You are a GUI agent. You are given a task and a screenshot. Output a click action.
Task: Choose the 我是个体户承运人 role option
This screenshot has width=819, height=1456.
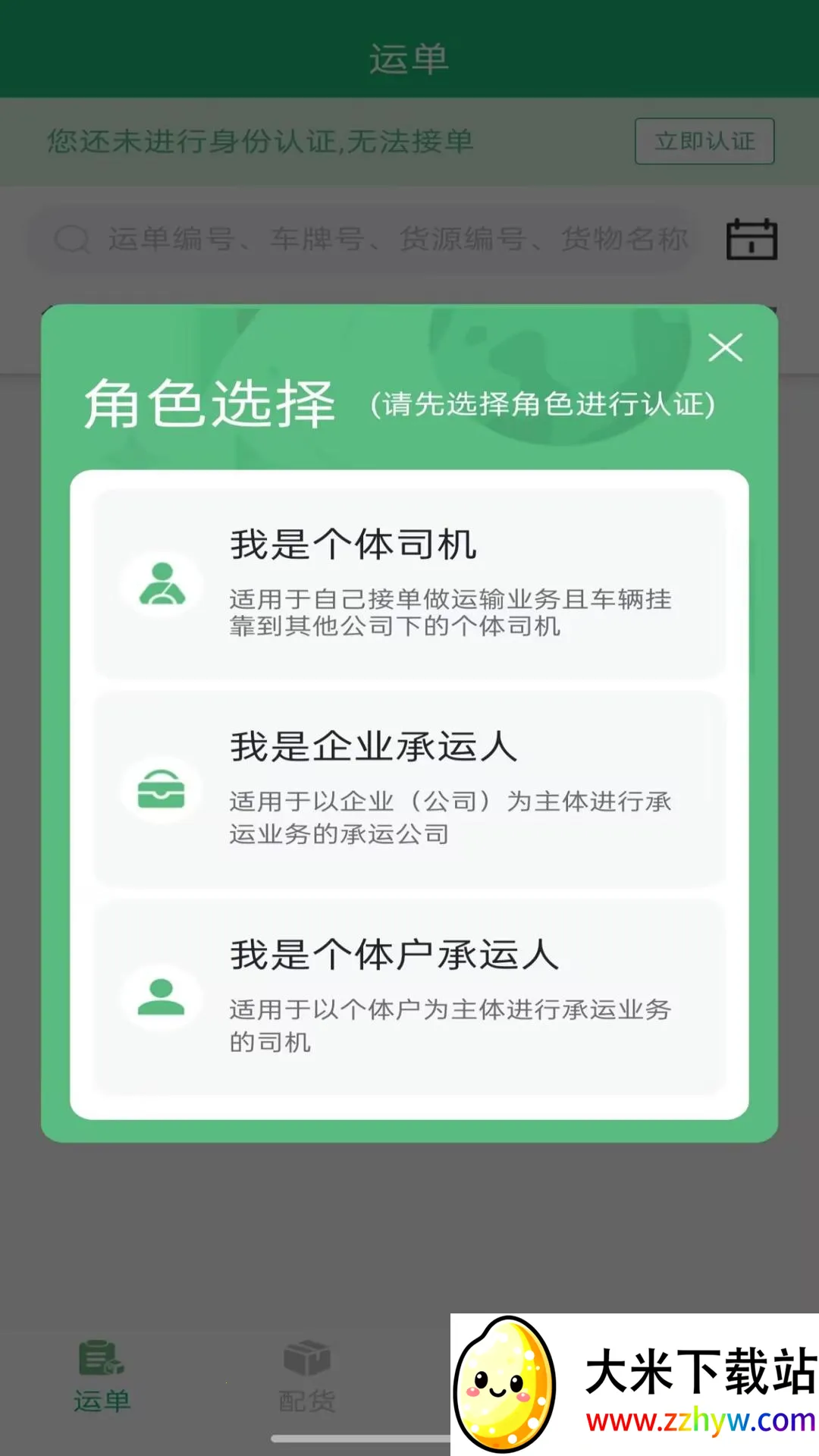tap(409, 997)
